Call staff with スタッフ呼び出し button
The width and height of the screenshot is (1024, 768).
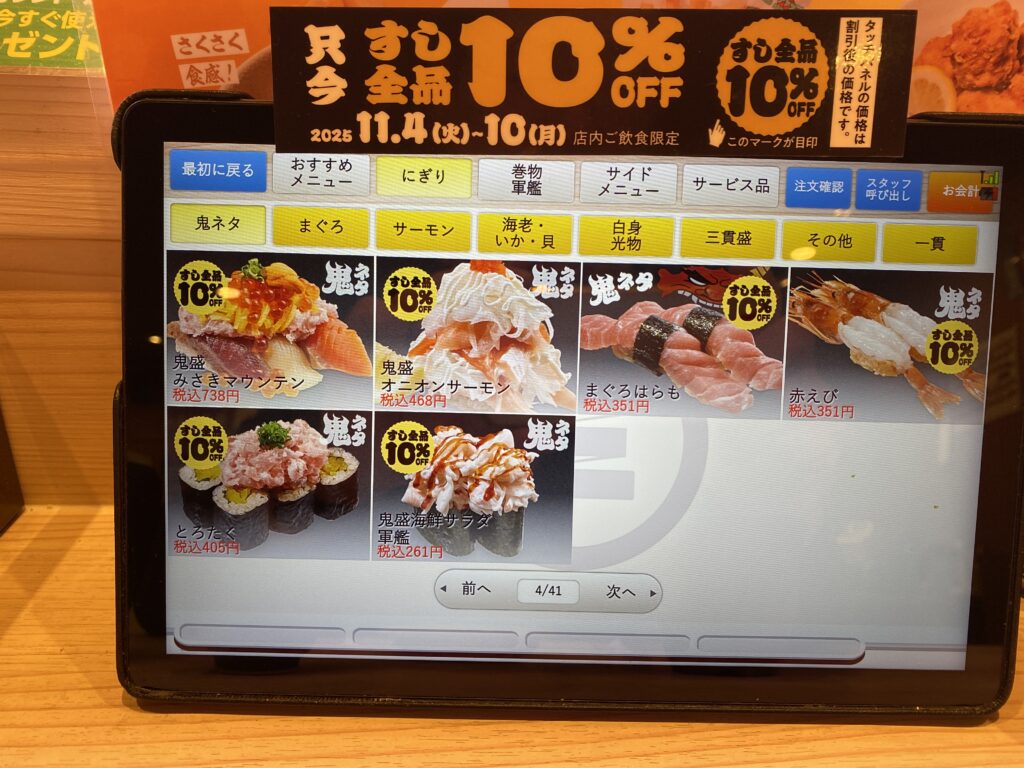[888, 189]
